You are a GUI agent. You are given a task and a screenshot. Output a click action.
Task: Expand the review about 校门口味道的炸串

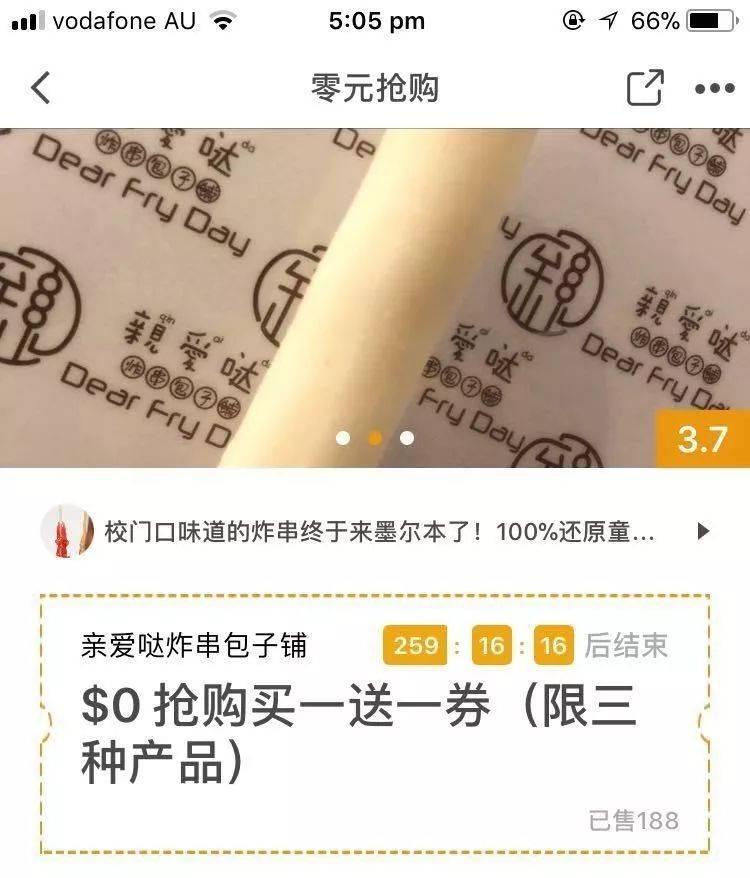point(703,531)
